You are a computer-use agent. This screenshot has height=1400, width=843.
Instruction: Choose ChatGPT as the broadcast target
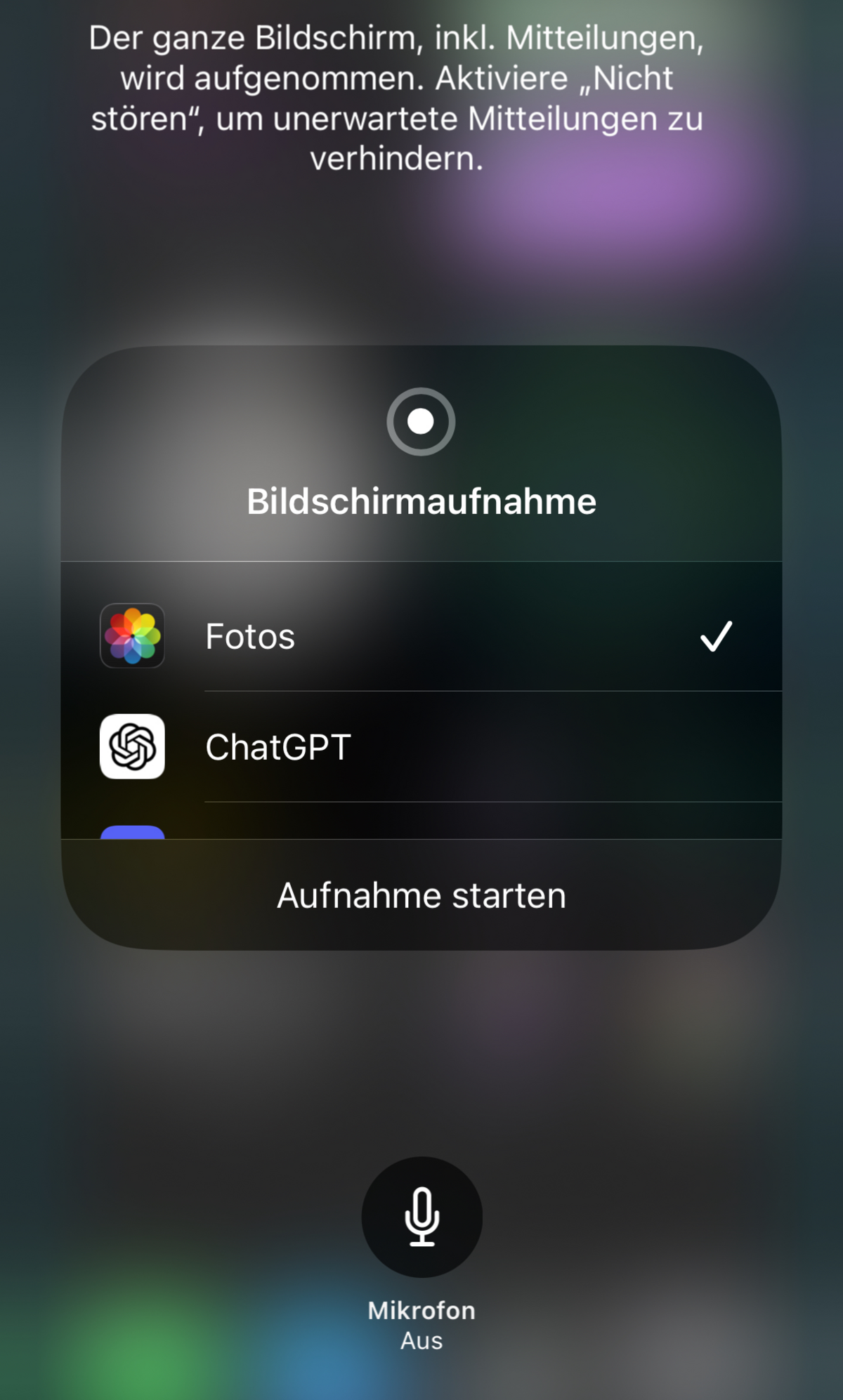click(421, 747)
